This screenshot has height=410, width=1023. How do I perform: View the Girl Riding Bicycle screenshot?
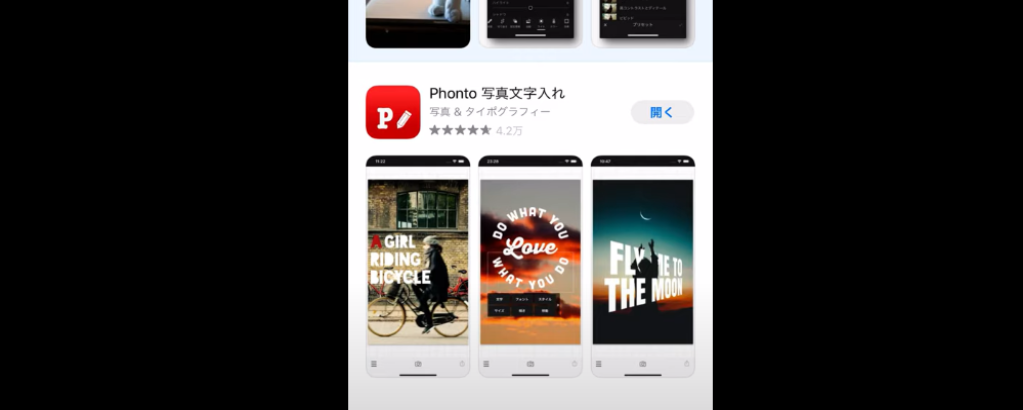[x=418, y=265]
